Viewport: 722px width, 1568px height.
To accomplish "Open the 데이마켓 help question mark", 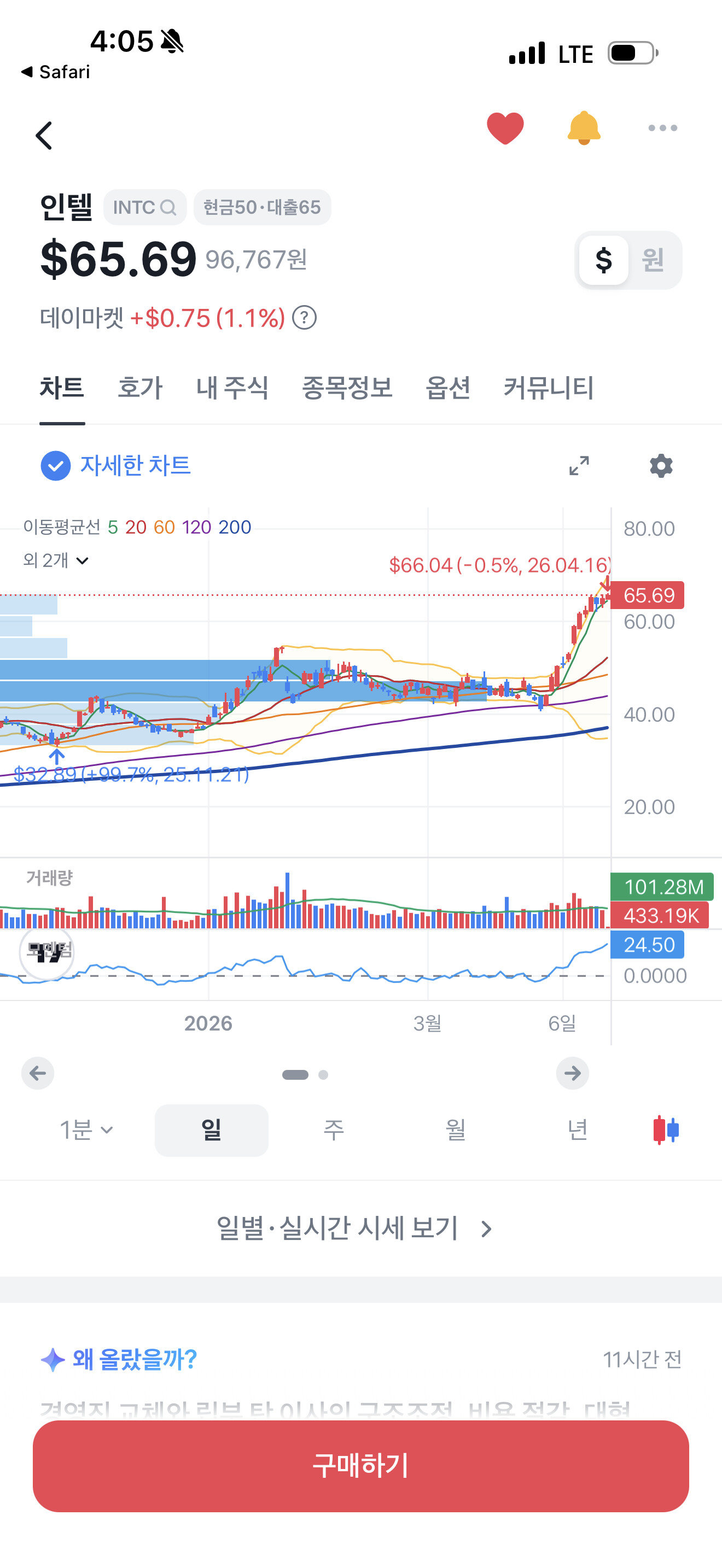I will [x=304, y=317].
